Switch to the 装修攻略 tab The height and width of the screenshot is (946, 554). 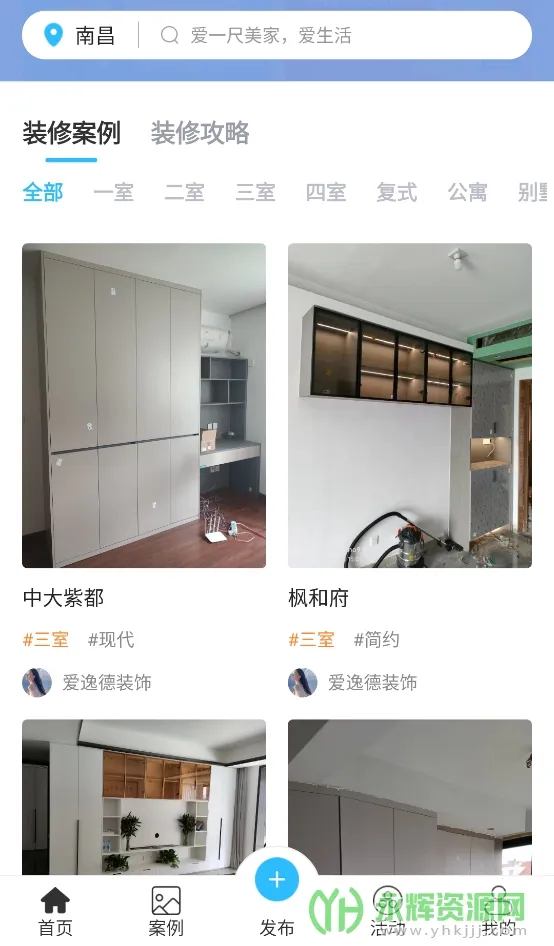(x=200, y=133)
